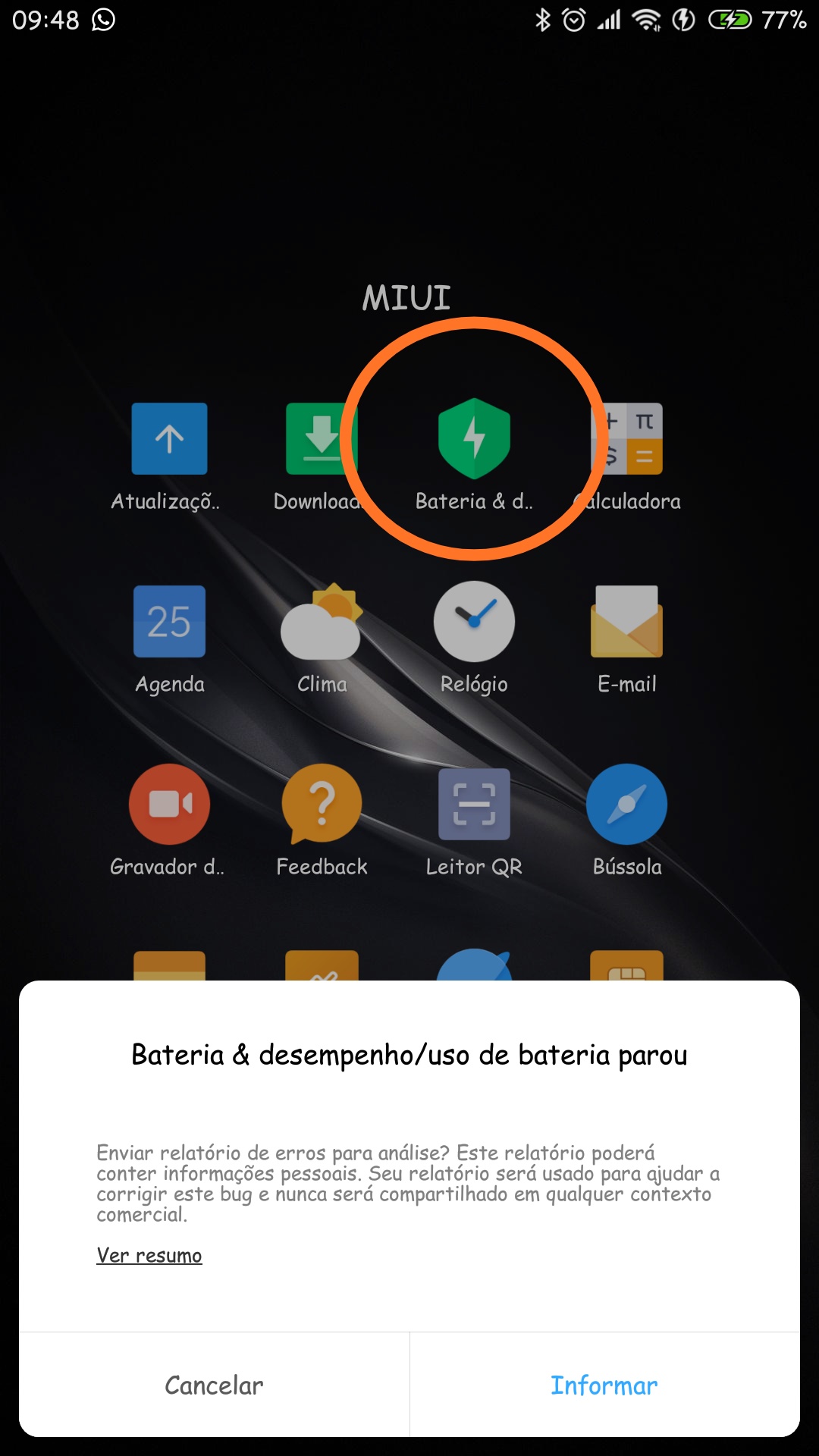Dismiss the crash dialog with Cancelar
819x1456 pixels.
pyautogui.click(x=214, y=1385)
